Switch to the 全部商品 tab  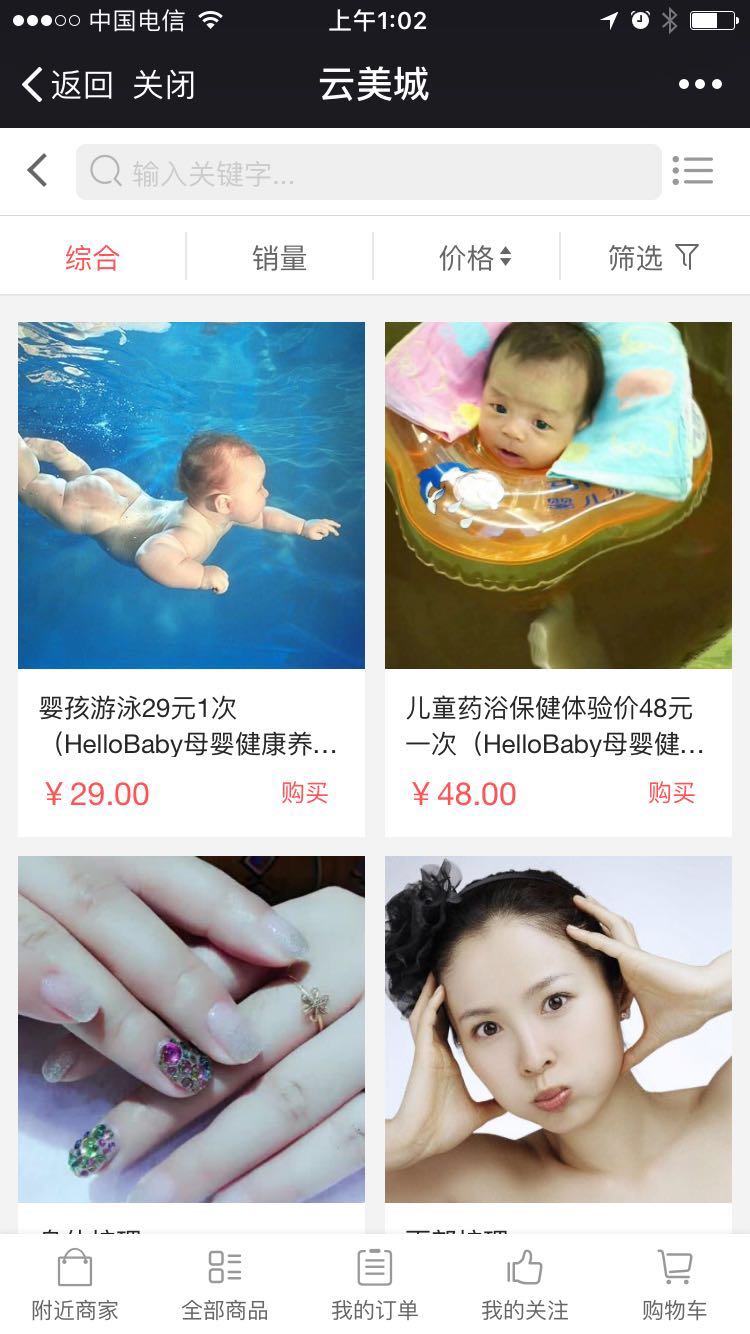pos(225,1284)
